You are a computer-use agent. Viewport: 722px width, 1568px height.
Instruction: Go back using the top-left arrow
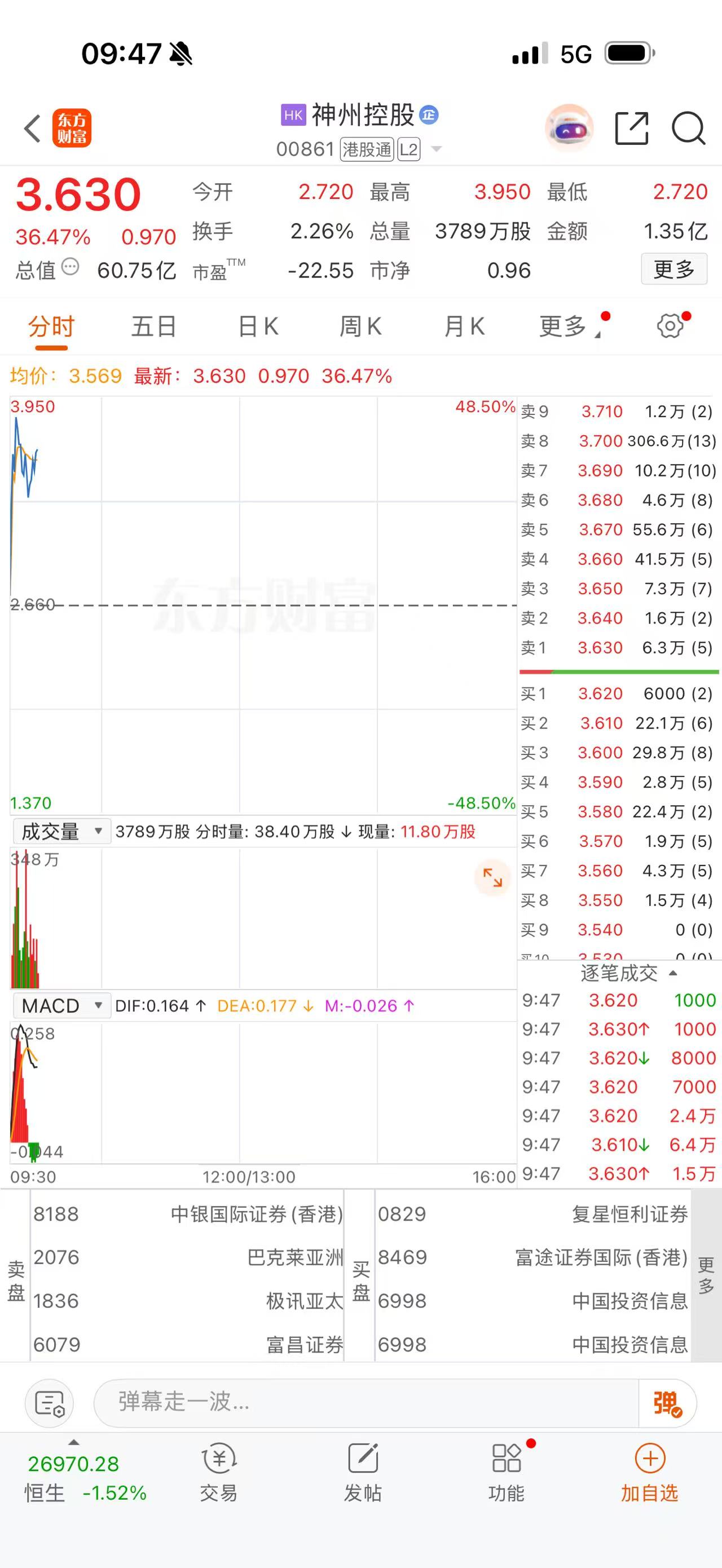(32, 129)
